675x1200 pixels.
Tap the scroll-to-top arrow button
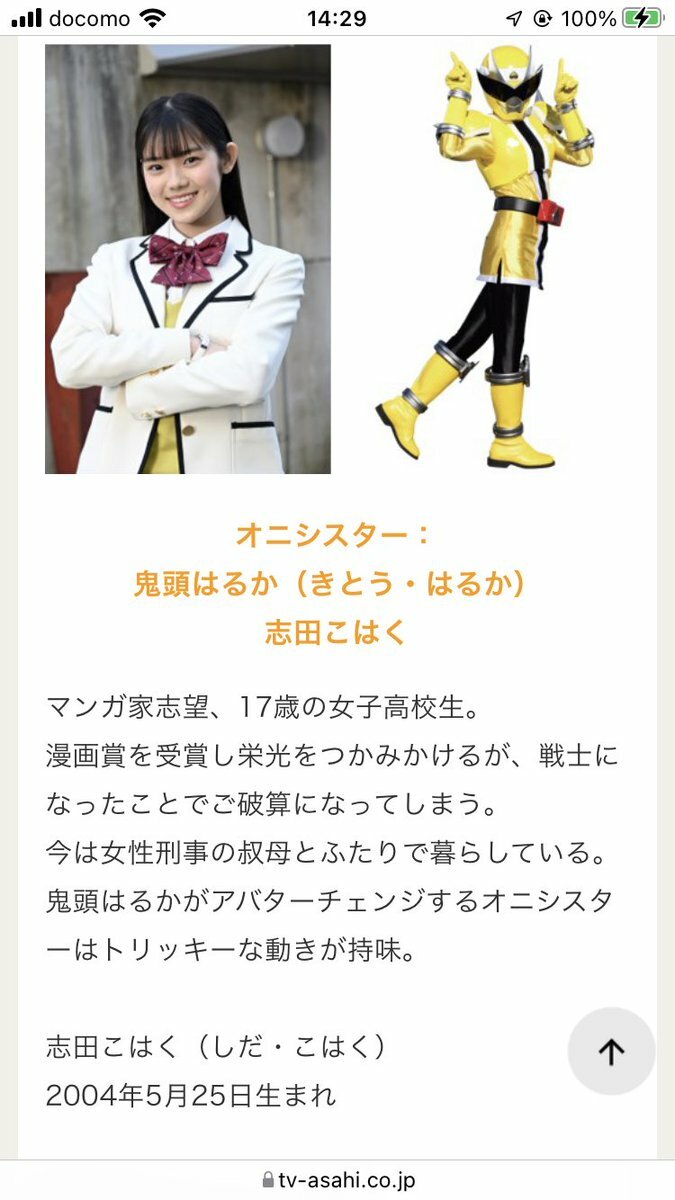611,1051
